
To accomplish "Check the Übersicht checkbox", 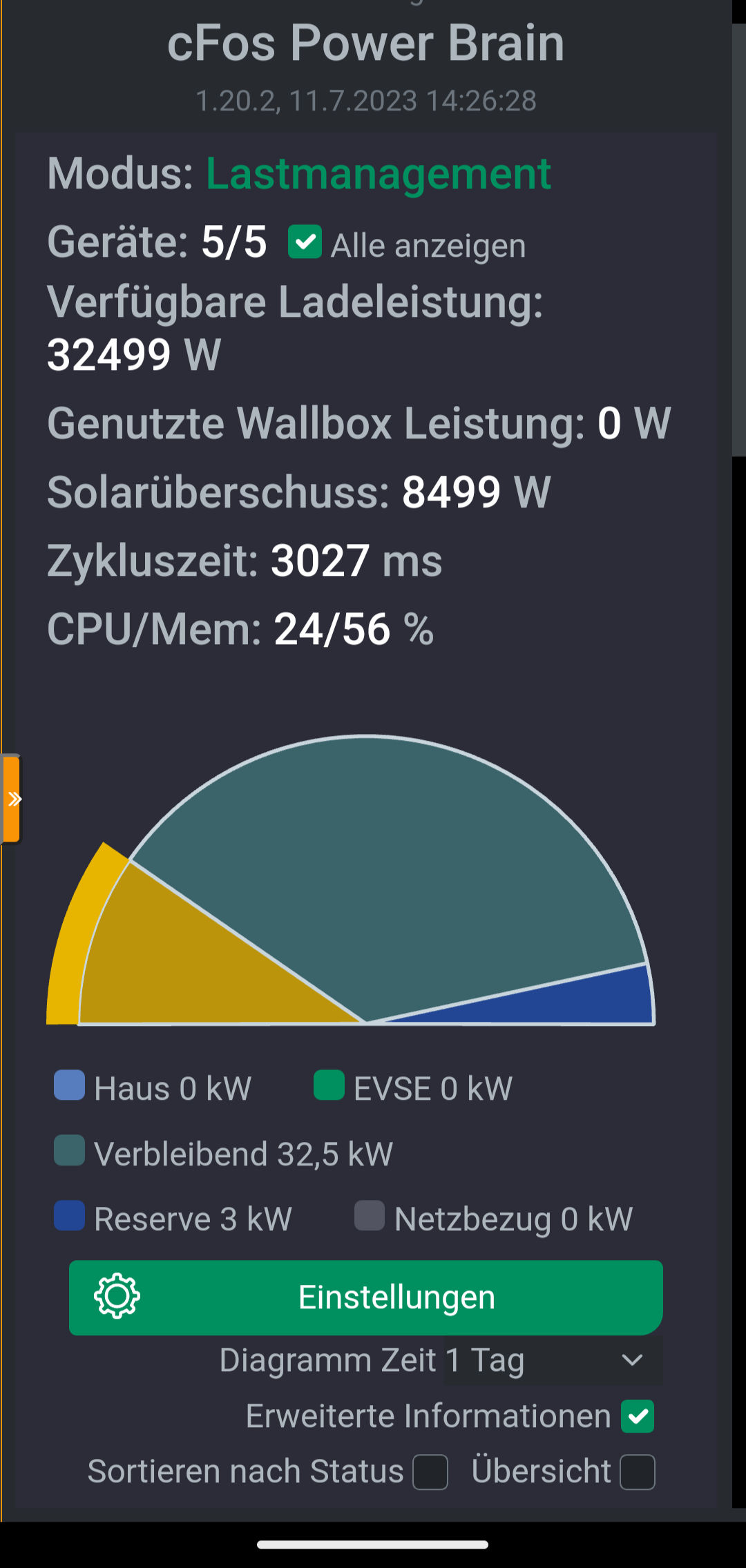I will [x=637, y=1472].
